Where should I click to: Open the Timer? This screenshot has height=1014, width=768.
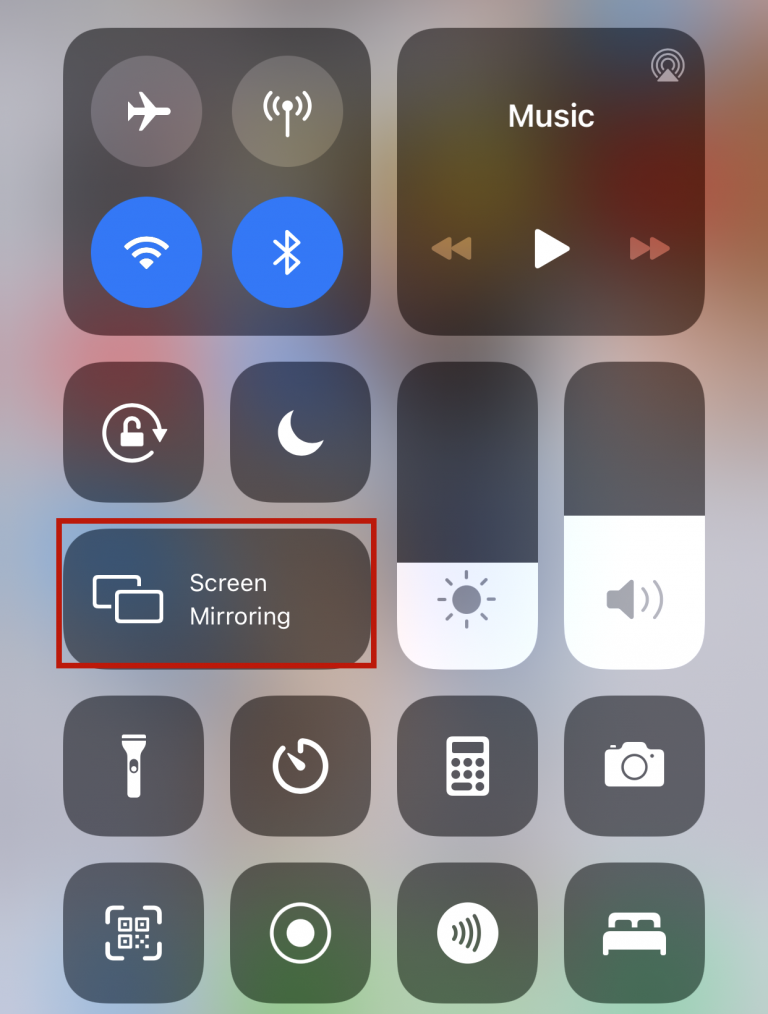click(x=300, y=766)
